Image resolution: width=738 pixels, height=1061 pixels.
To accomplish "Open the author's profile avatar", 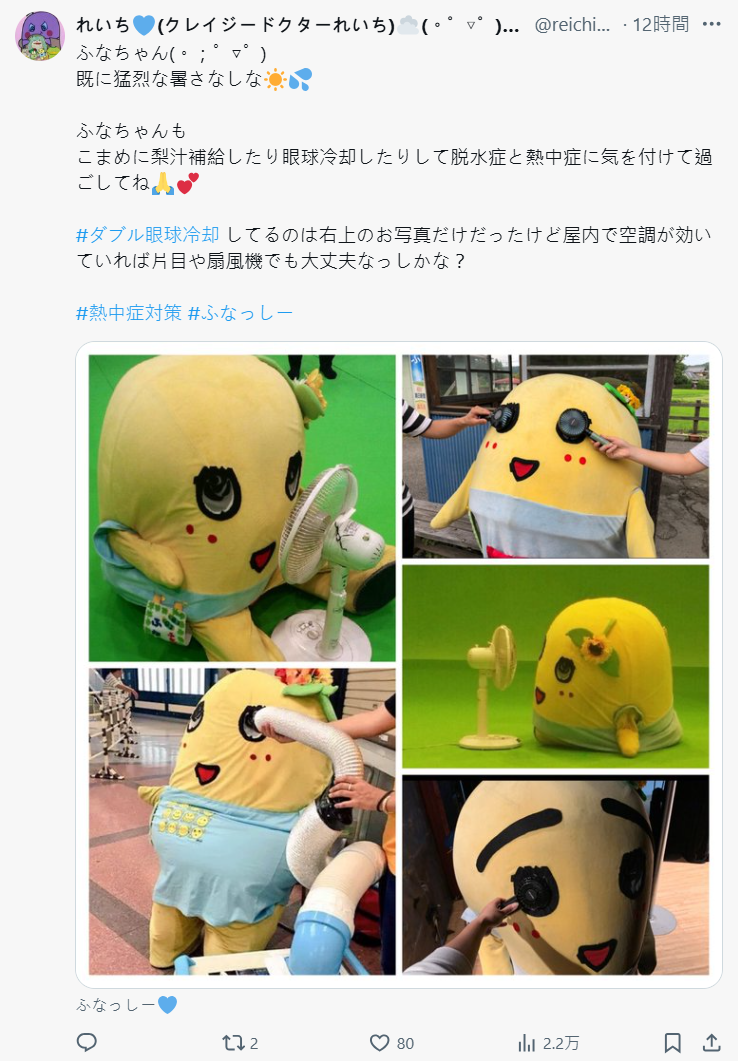I will tap(40, 36).
